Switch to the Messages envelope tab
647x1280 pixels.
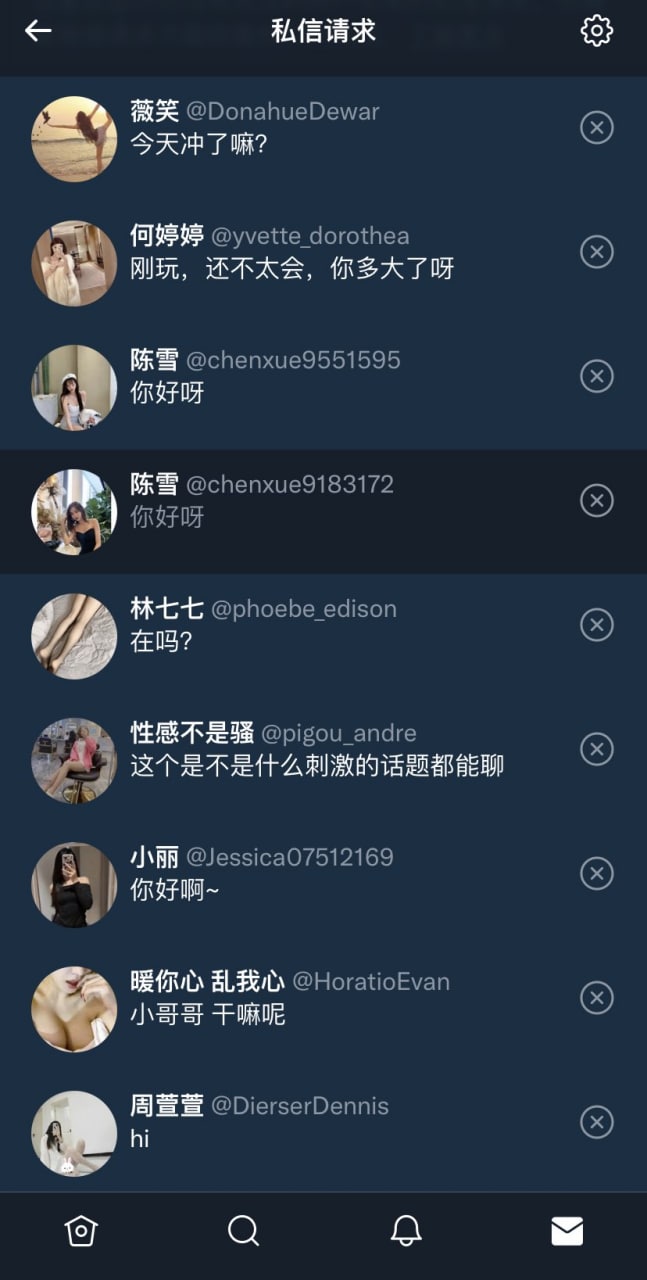point(567,1231)
